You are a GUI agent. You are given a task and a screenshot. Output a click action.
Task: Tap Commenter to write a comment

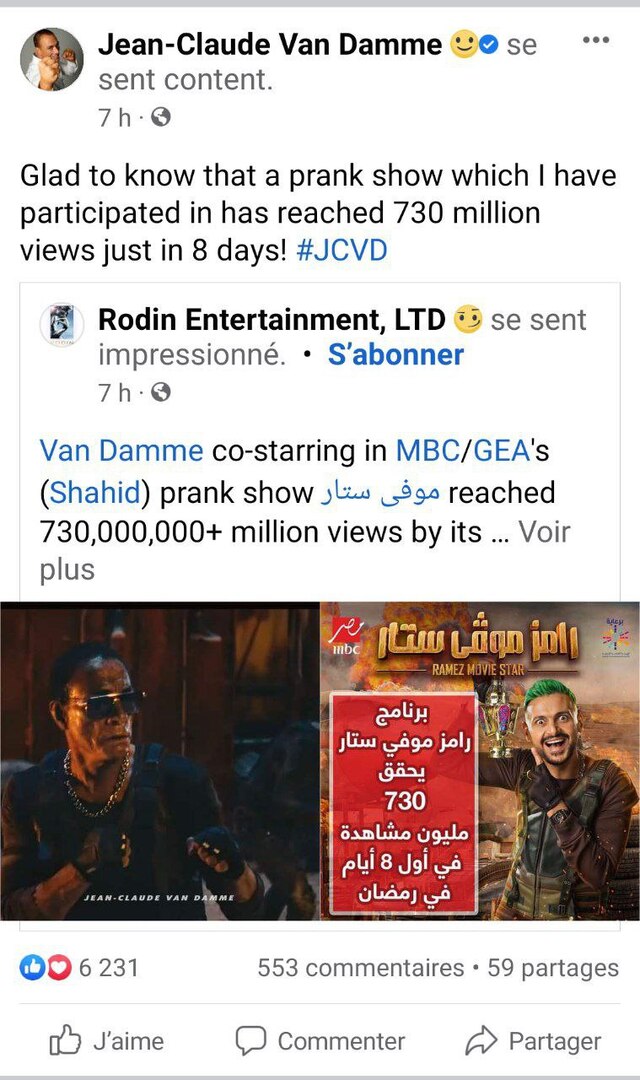(x=320, y=1041)
